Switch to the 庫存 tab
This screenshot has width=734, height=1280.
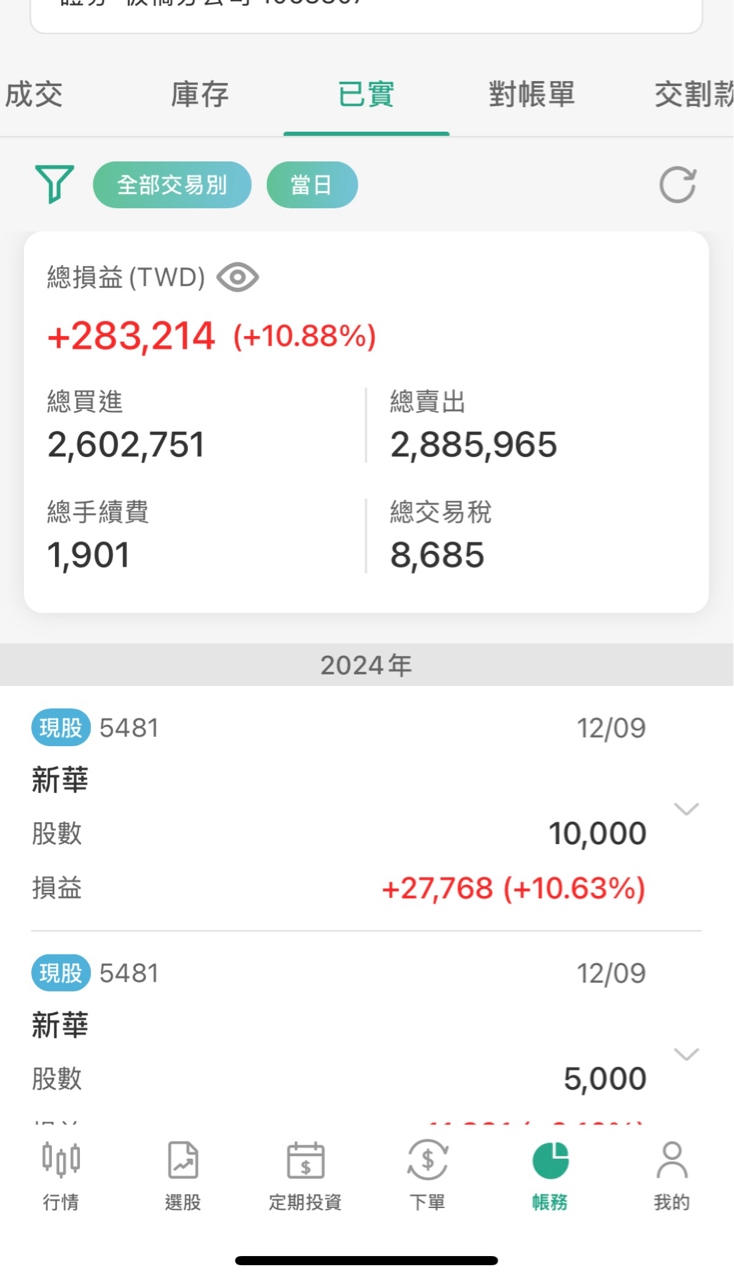coord(200,95)
